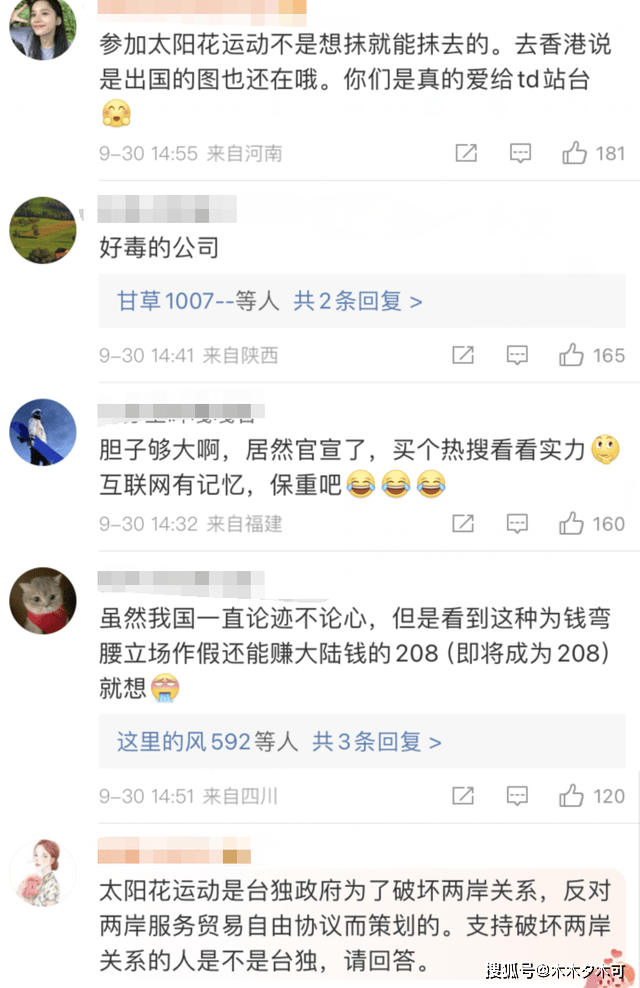The height and width of the screenshot is (988, 640).
Task: Expand 共3条回复 under the 四川 comment
Action: point(377,742)
